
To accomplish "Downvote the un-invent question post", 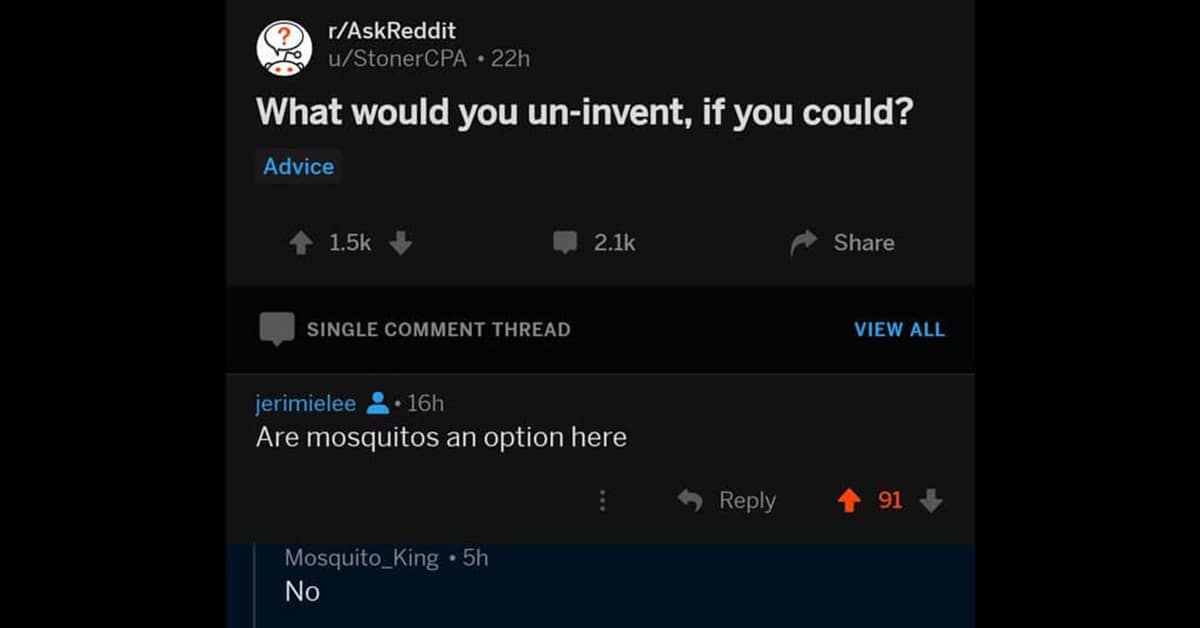I will 401,243.
